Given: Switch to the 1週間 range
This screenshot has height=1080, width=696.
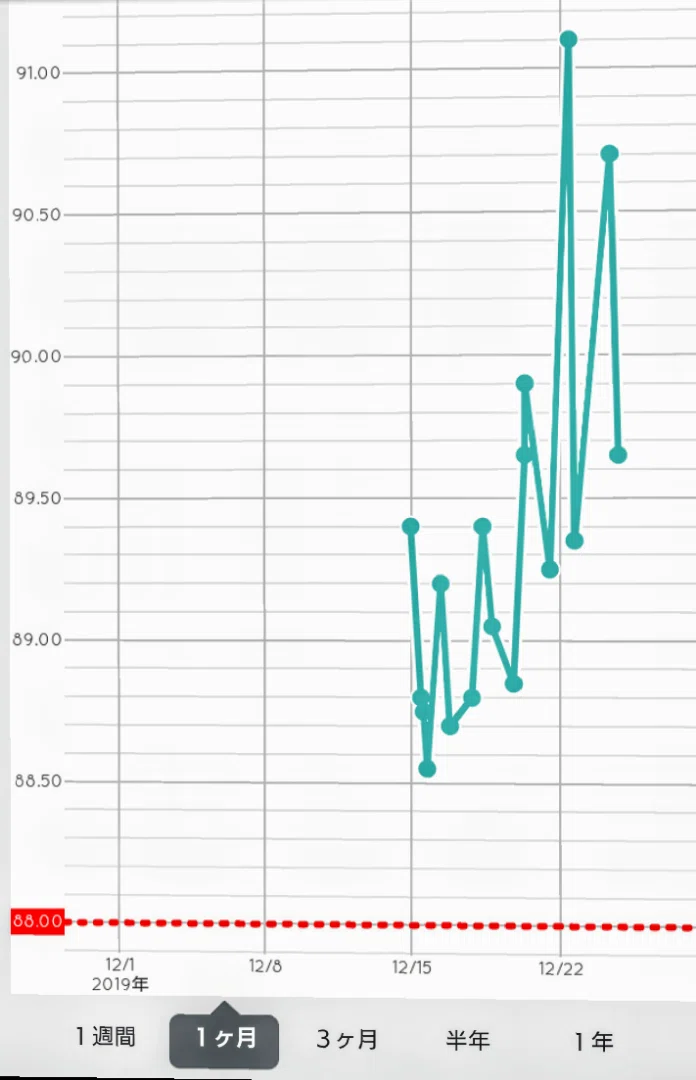Looking at the screenshot, I should [x=105, y=1037].
